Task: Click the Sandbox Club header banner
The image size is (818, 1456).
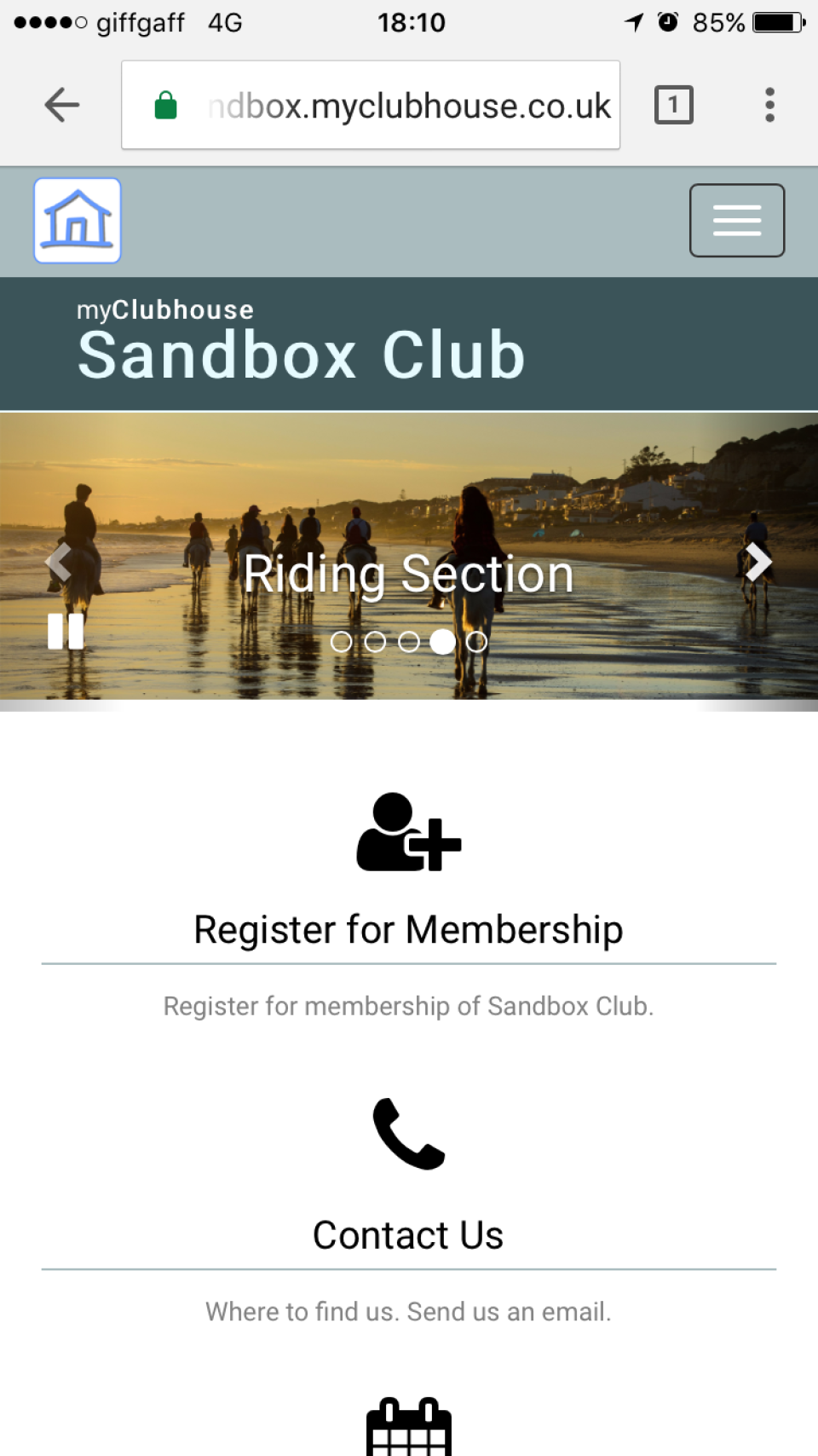Action: click(300, 354)
